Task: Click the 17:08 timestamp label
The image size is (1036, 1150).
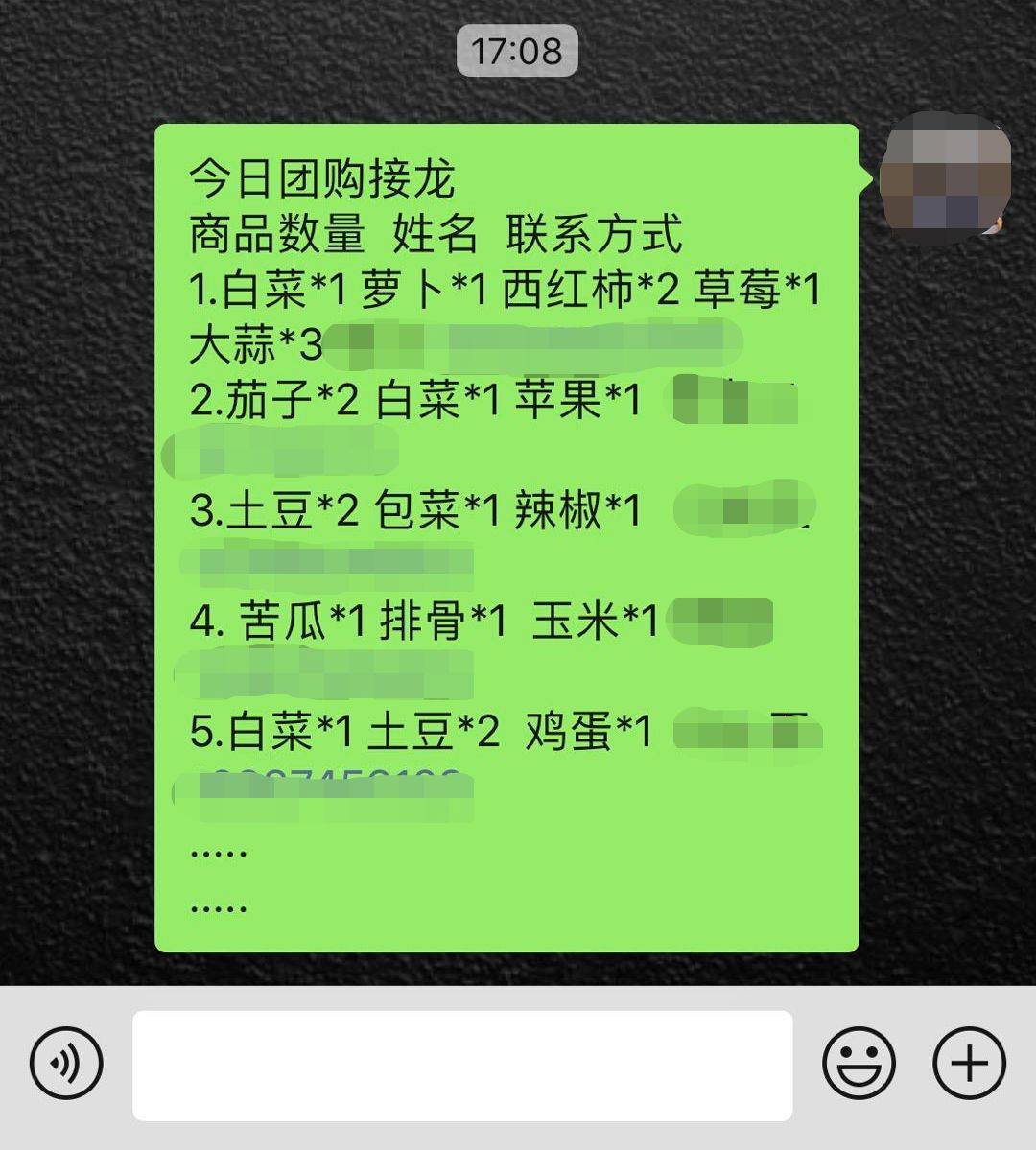Action: 517,53
